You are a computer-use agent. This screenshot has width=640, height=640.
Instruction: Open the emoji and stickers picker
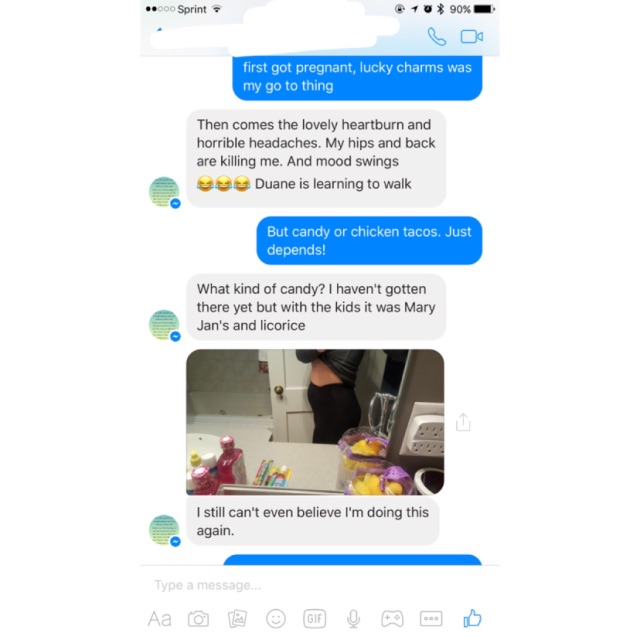tap(276, 619)
